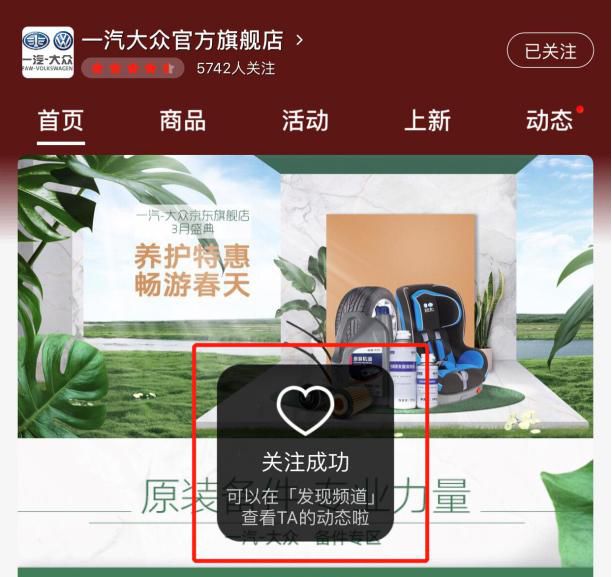Switch to the 商品 tab
The width and height of the screenshot is (612, 577).
183,121
